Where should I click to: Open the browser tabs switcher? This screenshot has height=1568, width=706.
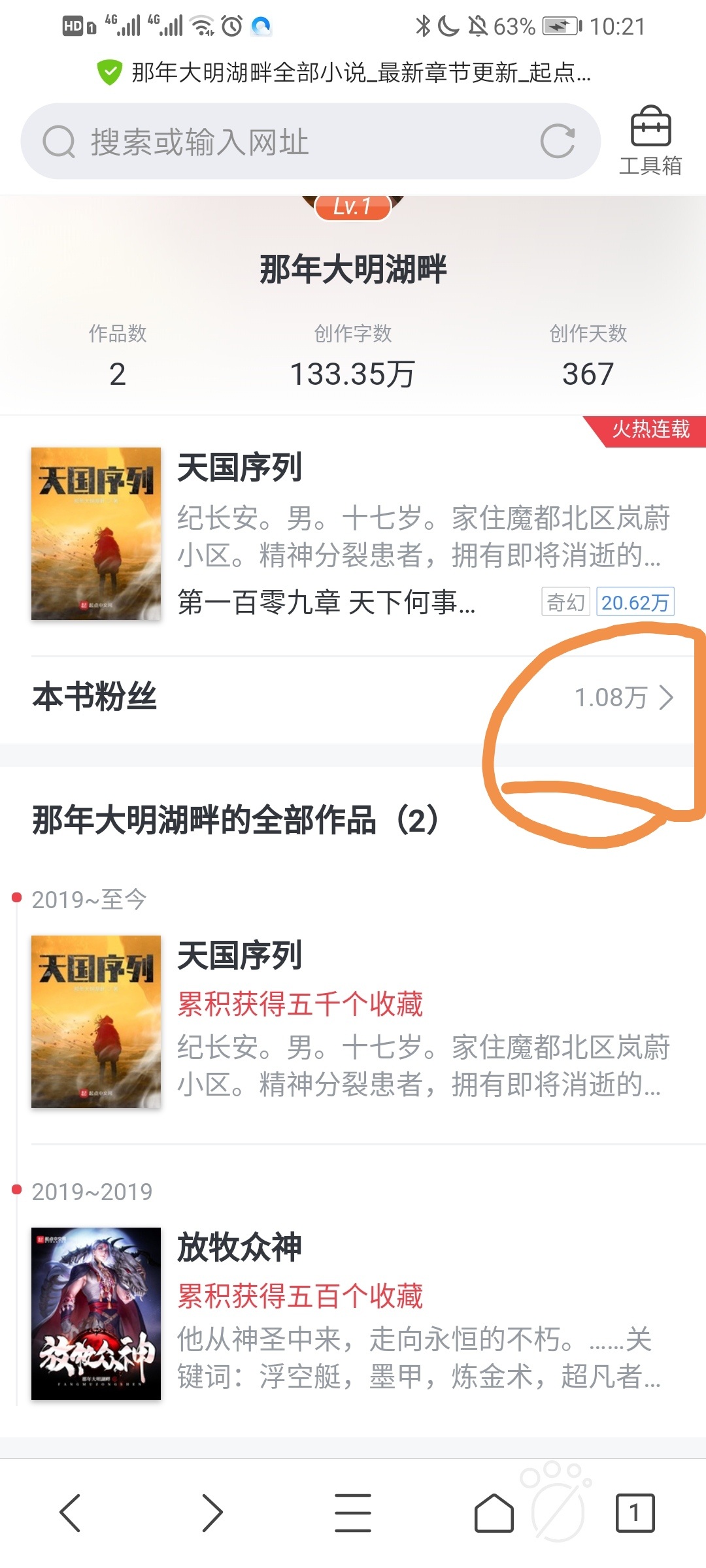pos(635,1512)
